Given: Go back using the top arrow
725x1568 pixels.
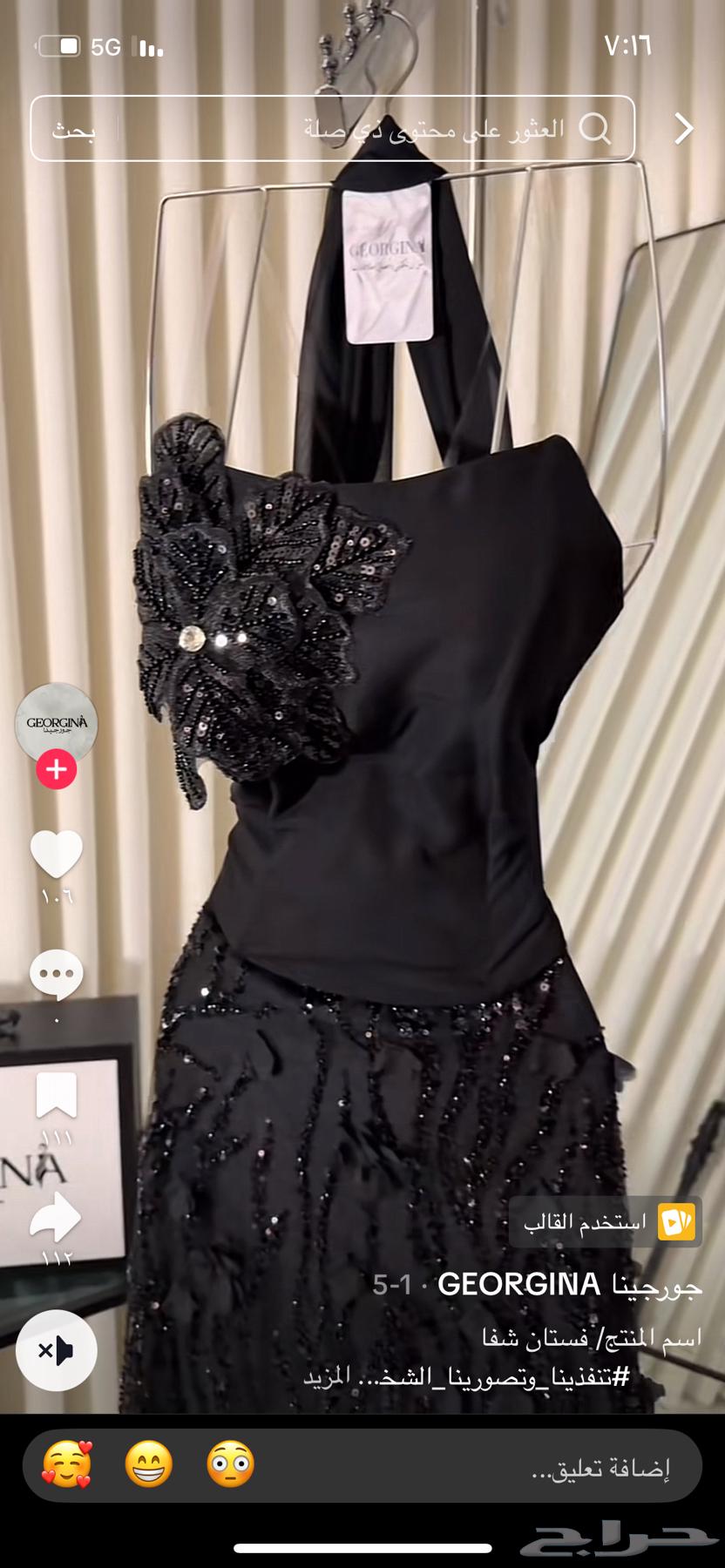Looking at the screenshot, I should [x=685, y=129].
